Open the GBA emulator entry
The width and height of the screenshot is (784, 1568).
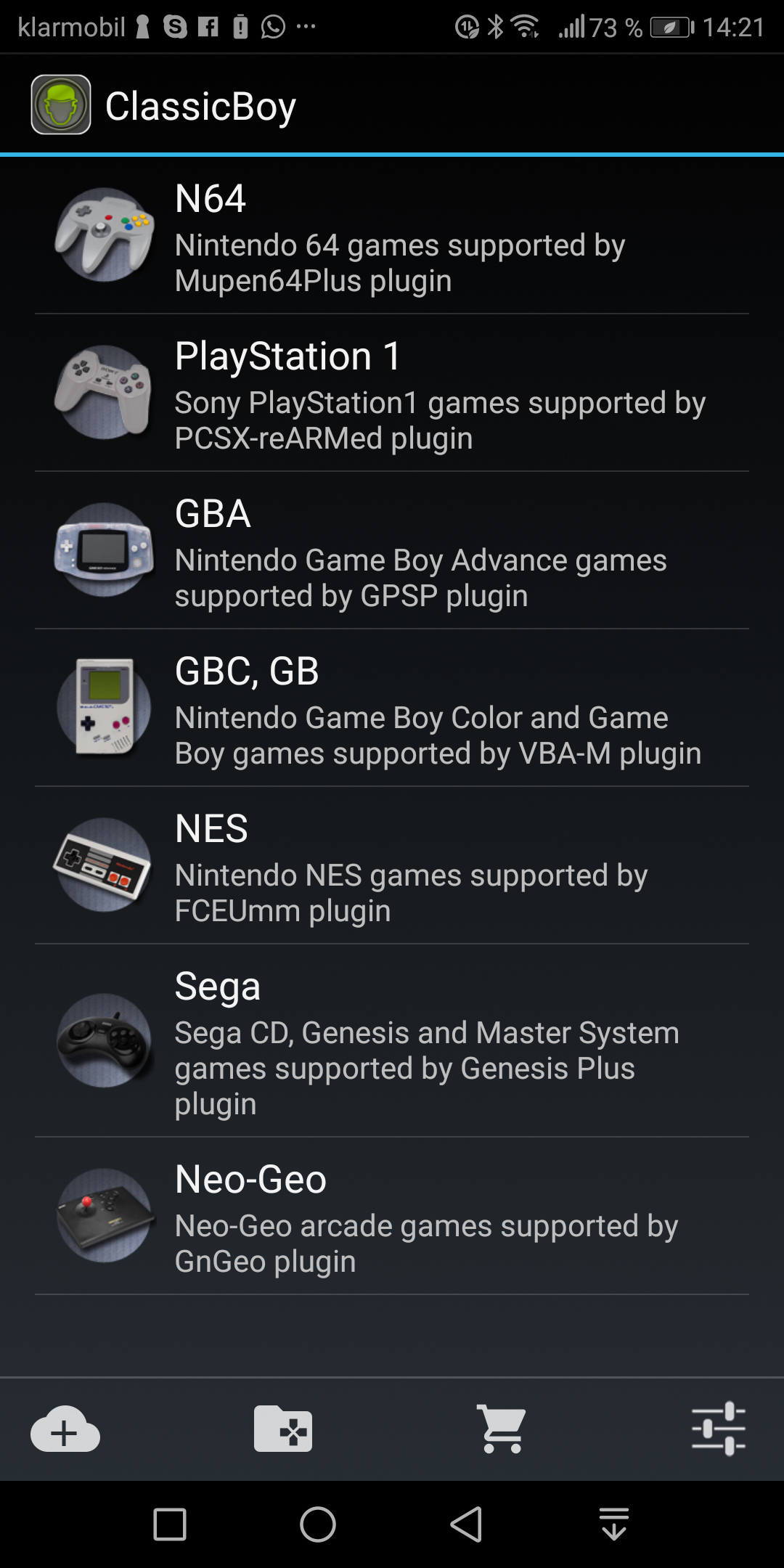392,551
